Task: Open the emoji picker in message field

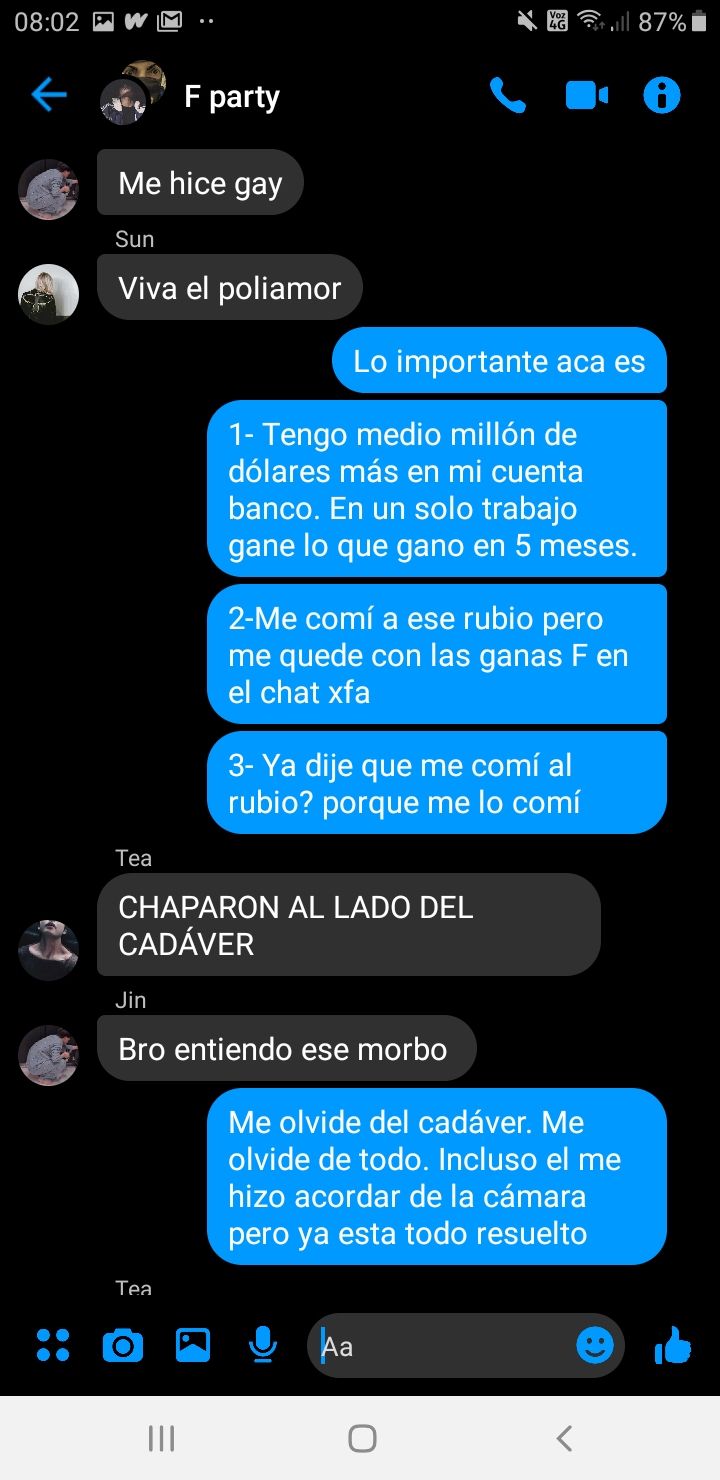Action: pyautogui.click(x=595, y=1346)
